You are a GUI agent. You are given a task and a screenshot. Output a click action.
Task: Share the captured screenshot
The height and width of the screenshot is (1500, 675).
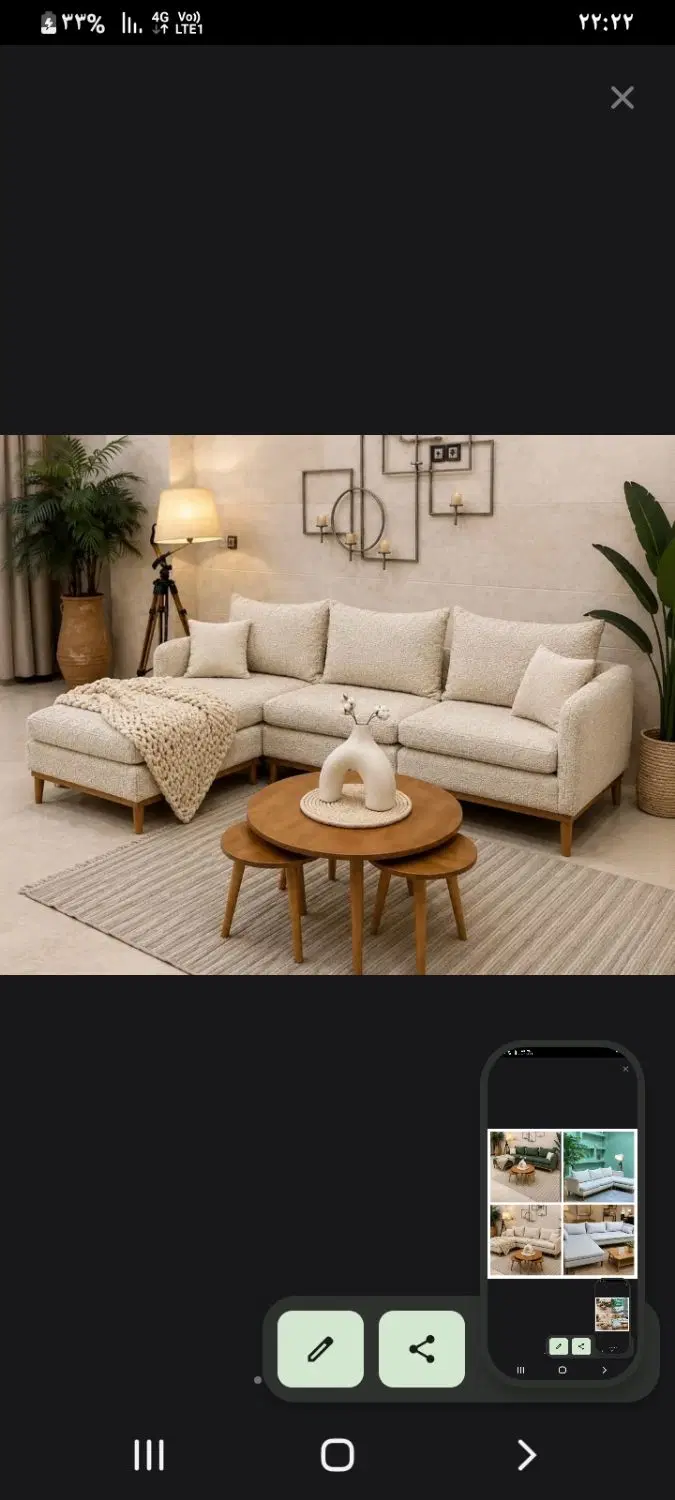click(x=422, y=1349)
